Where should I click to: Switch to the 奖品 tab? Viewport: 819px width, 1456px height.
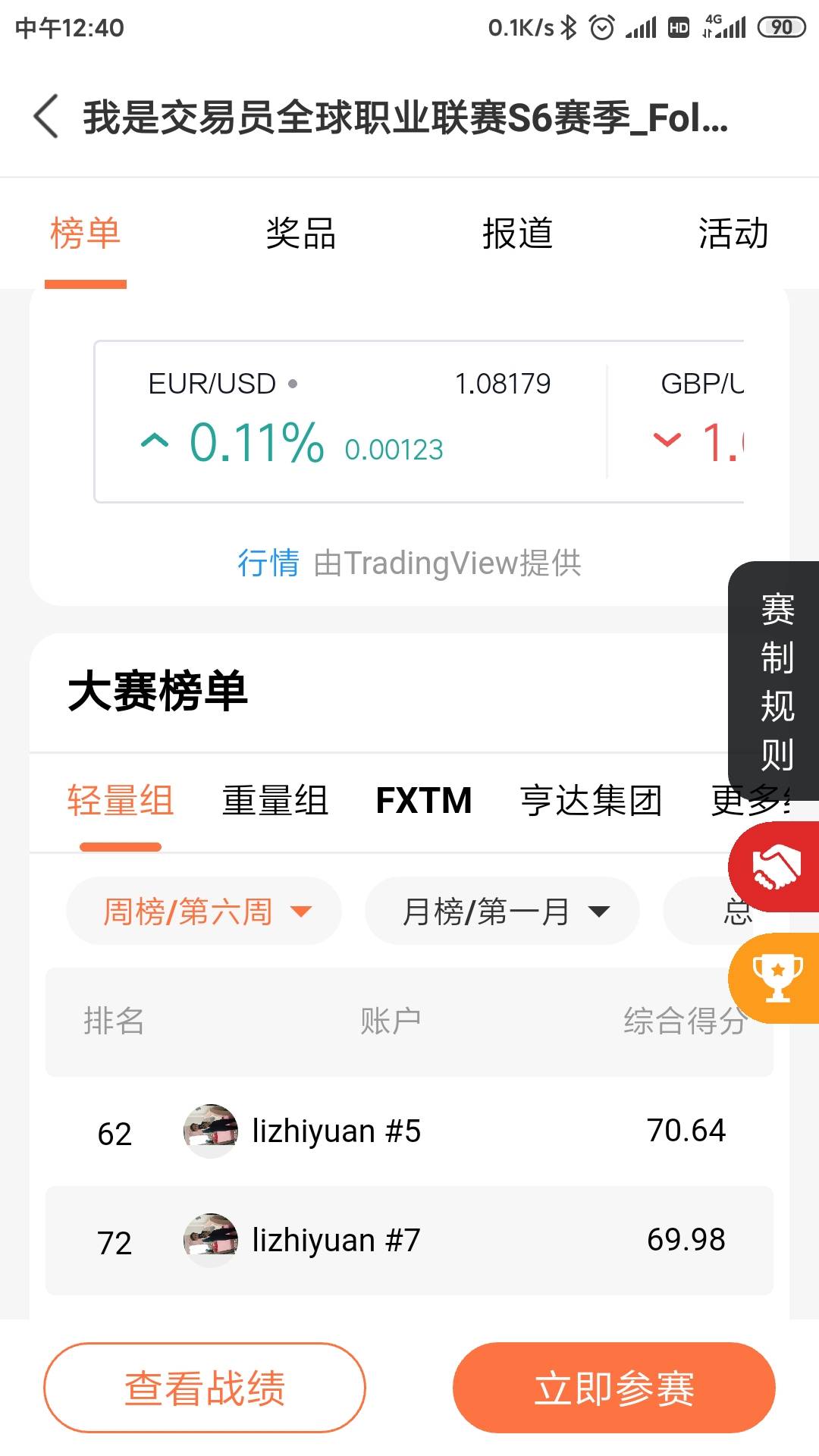pos(301,233)
